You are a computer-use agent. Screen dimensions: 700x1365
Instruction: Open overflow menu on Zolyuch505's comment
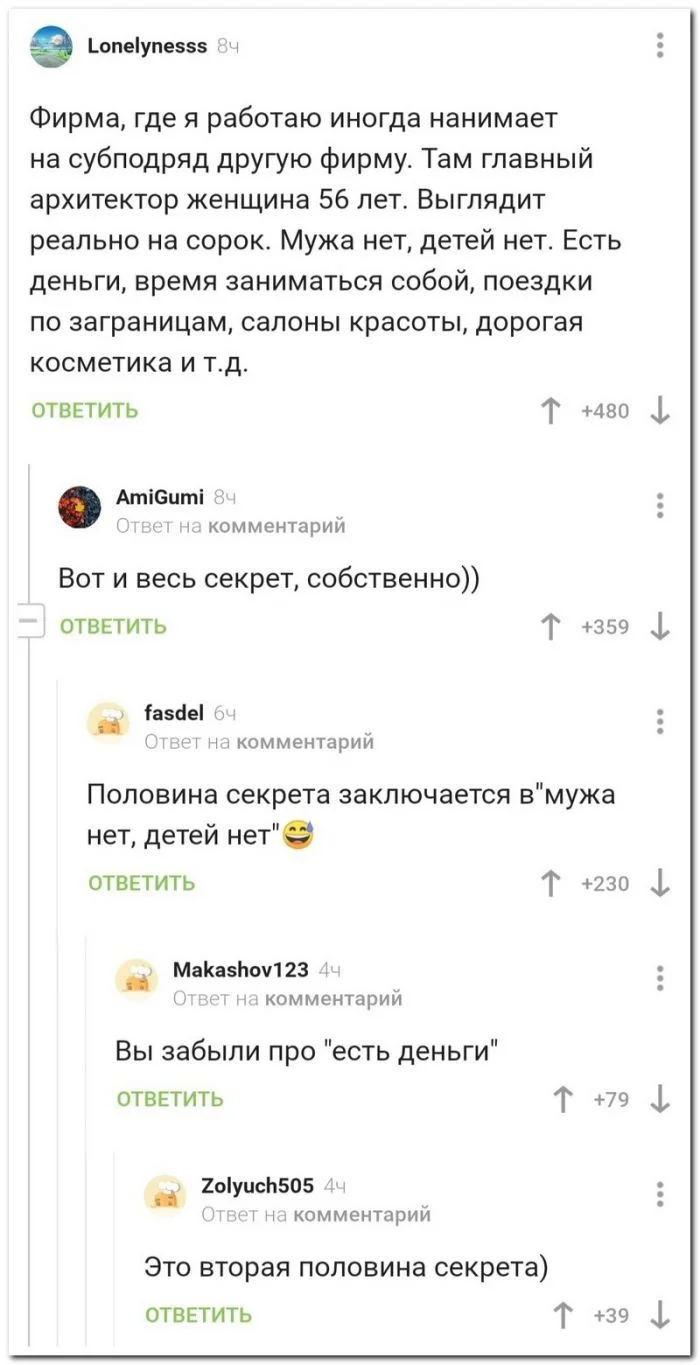[x=660, y=1194]
